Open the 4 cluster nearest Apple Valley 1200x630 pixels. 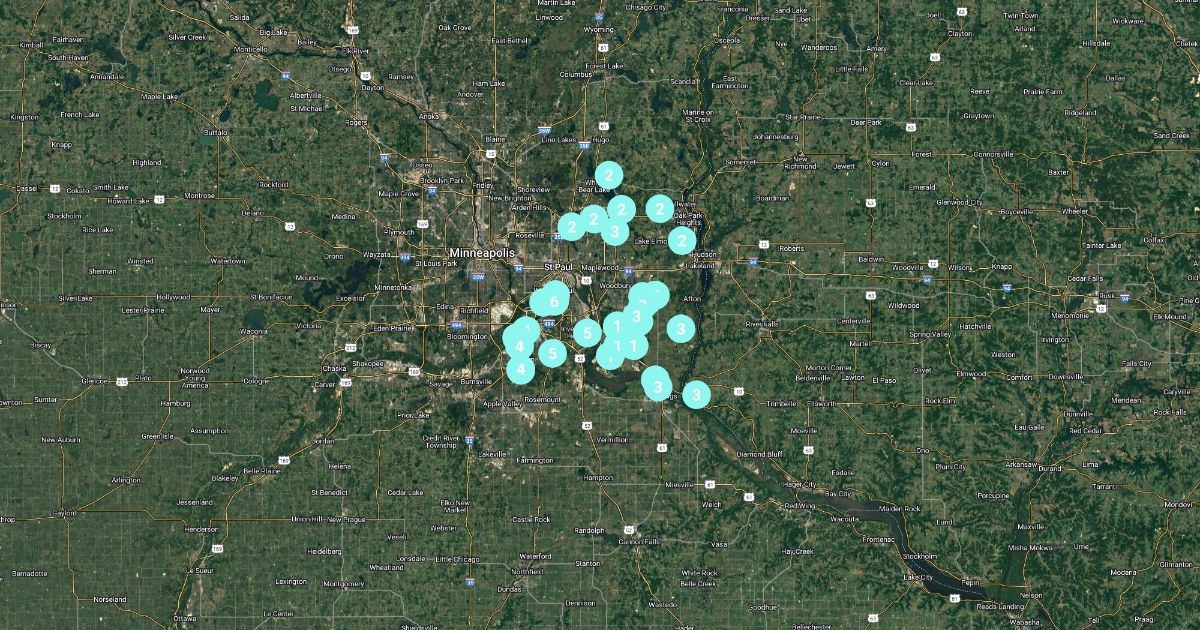pos(520,369)
